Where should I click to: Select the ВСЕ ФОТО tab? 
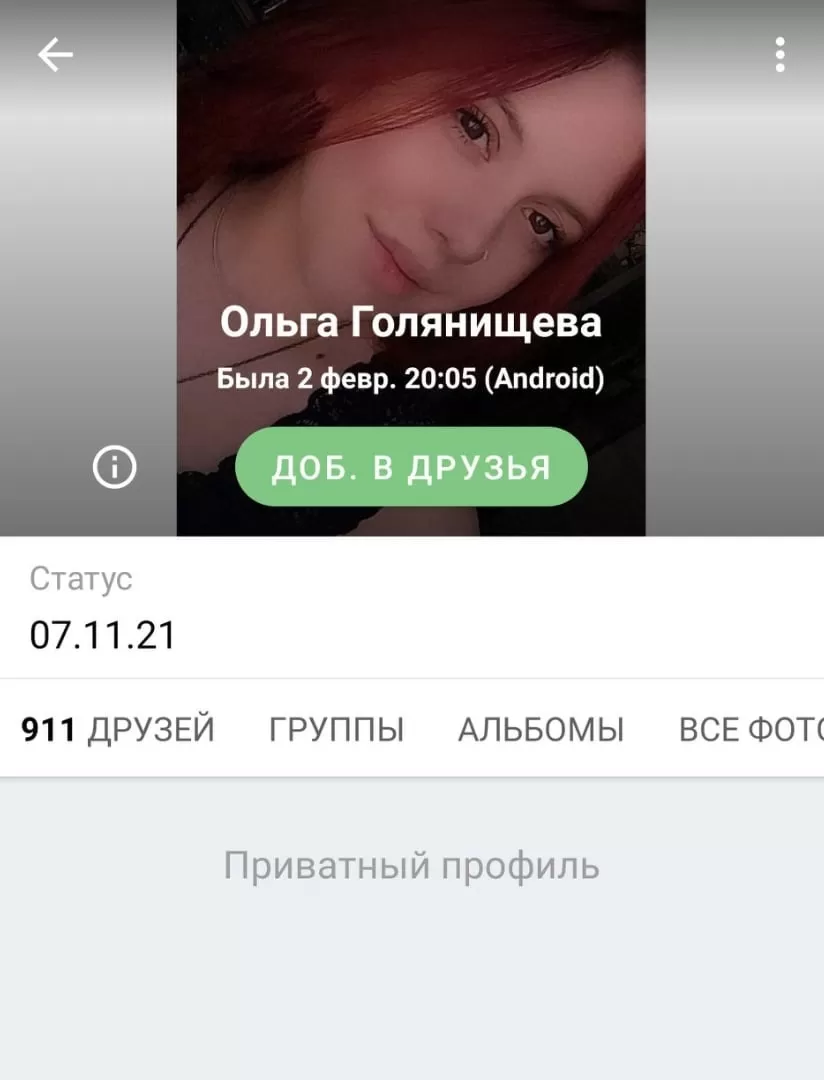(x=750, y=729)
